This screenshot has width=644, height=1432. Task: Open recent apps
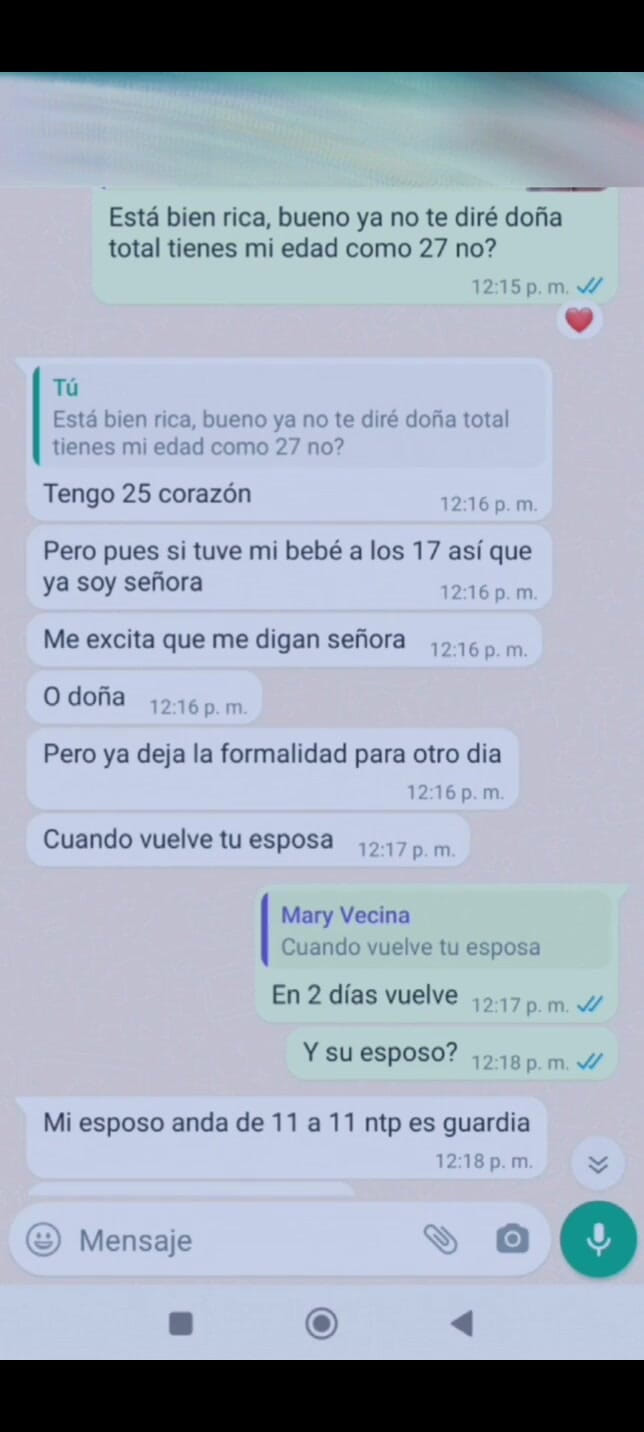[181, 1324]
